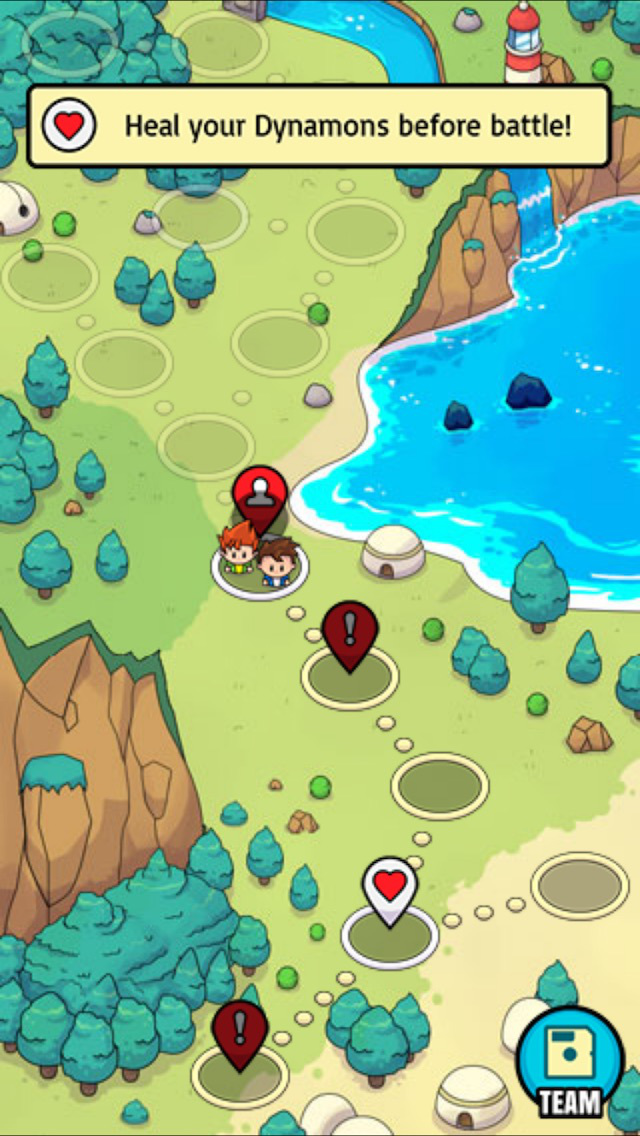Viewport: 640px width, 1136px height.
Task: Tap the exclamation battle marker next to the players
Action: (x=350, y=633)
